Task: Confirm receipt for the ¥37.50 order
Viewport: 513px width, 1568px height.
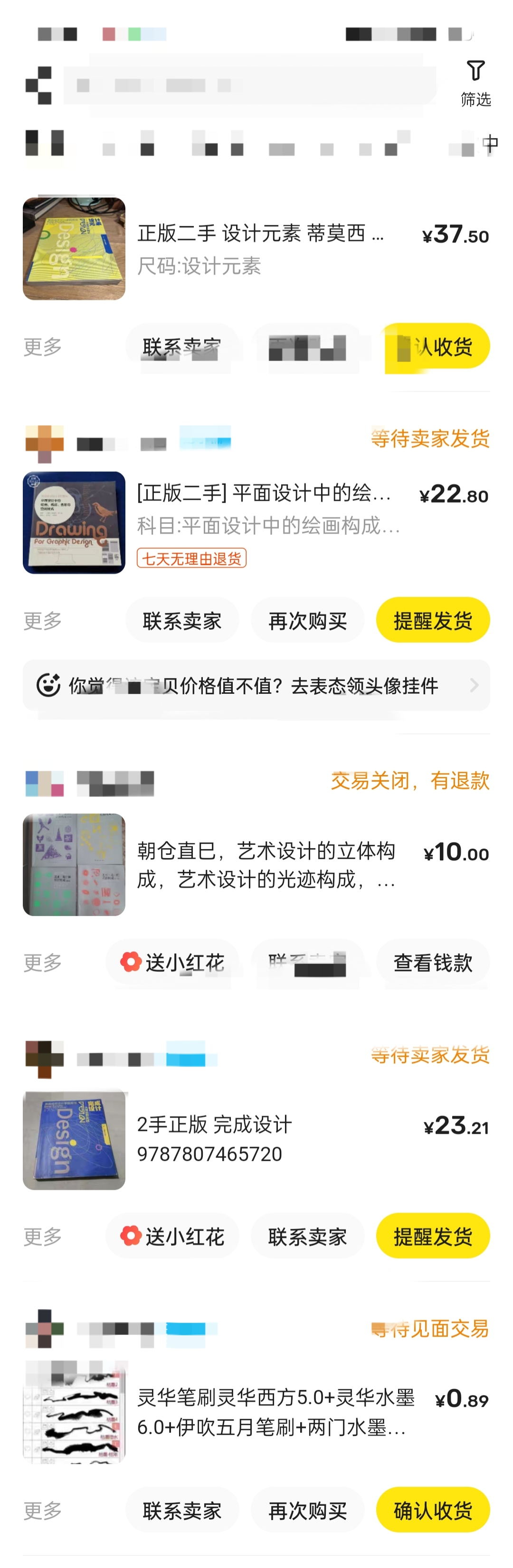Action: tap(437, 346)
